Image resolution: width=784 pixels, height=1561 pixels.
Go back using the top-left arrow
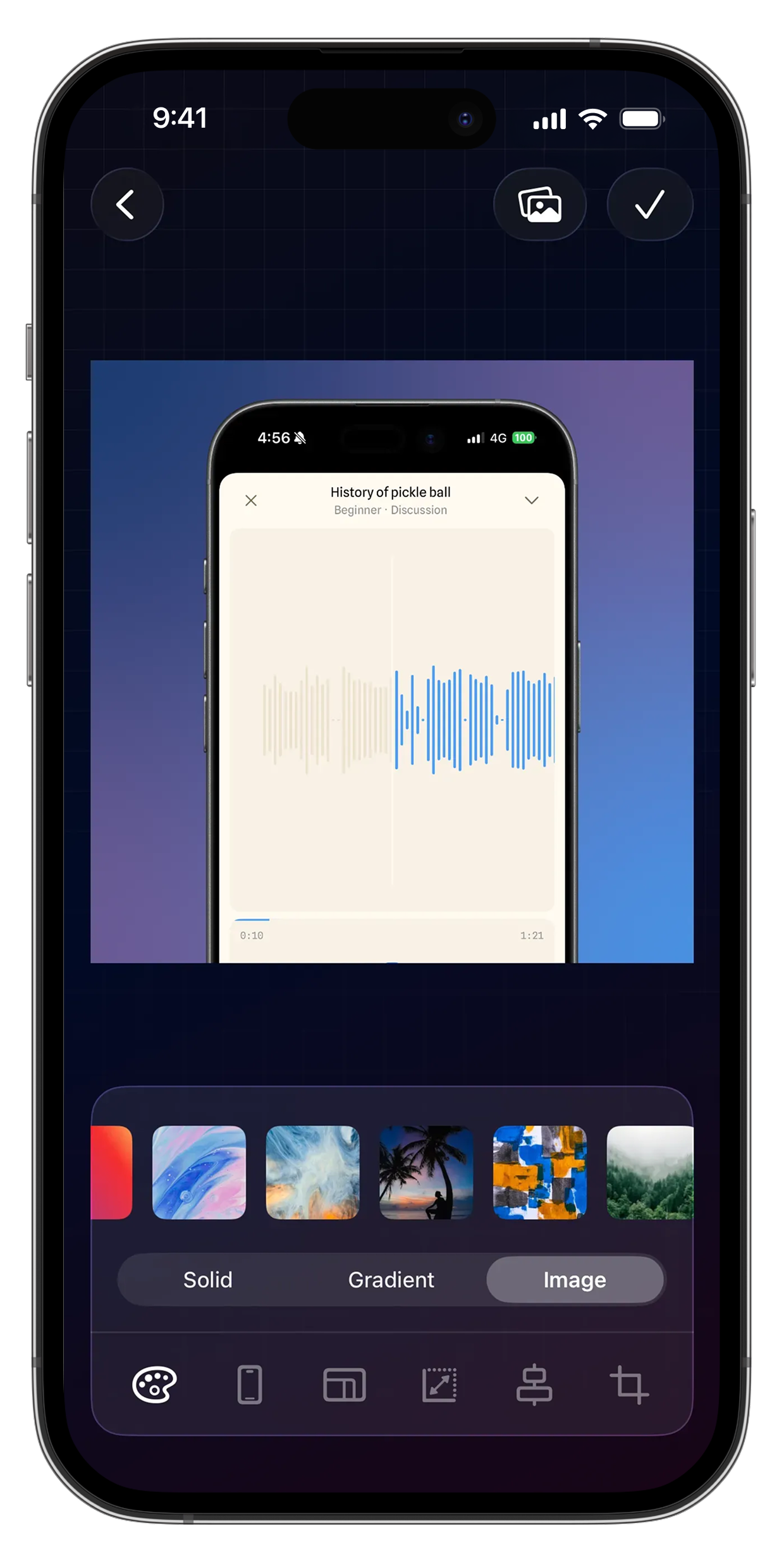tap(127, 204)
